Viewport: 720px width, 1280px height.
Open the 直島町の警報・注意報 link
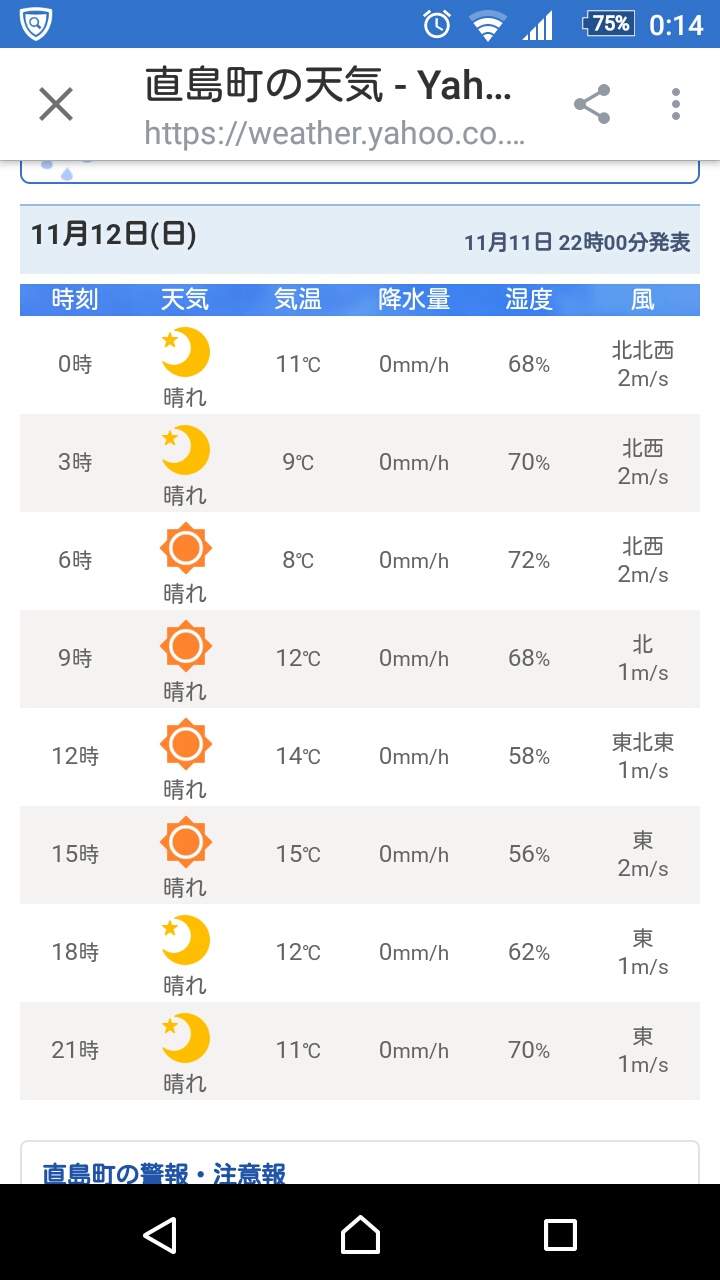(164, 1172)
